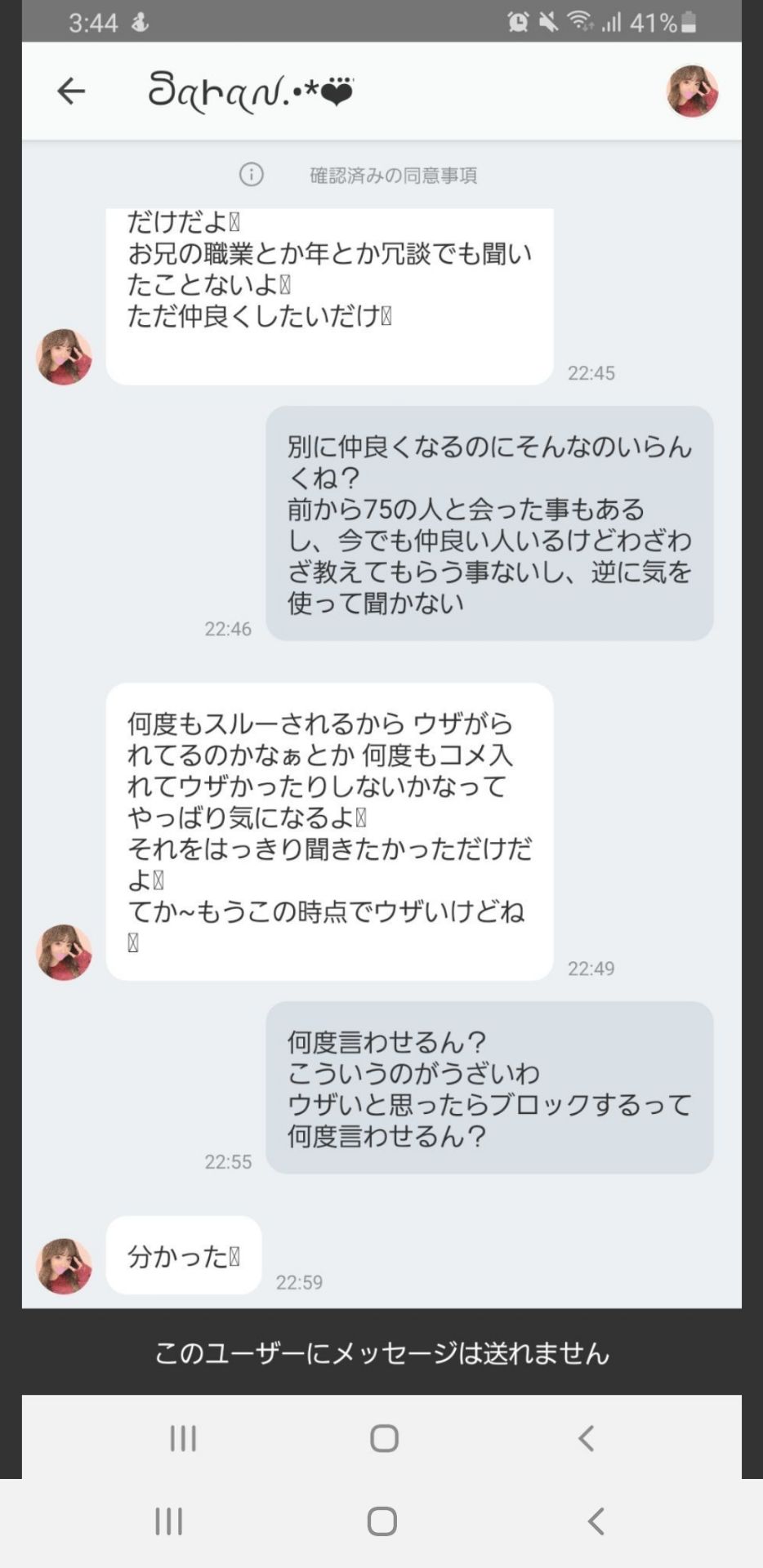Open the profile avatar in the top right
Screen dimensions: 763x1568
click(692, 92)
